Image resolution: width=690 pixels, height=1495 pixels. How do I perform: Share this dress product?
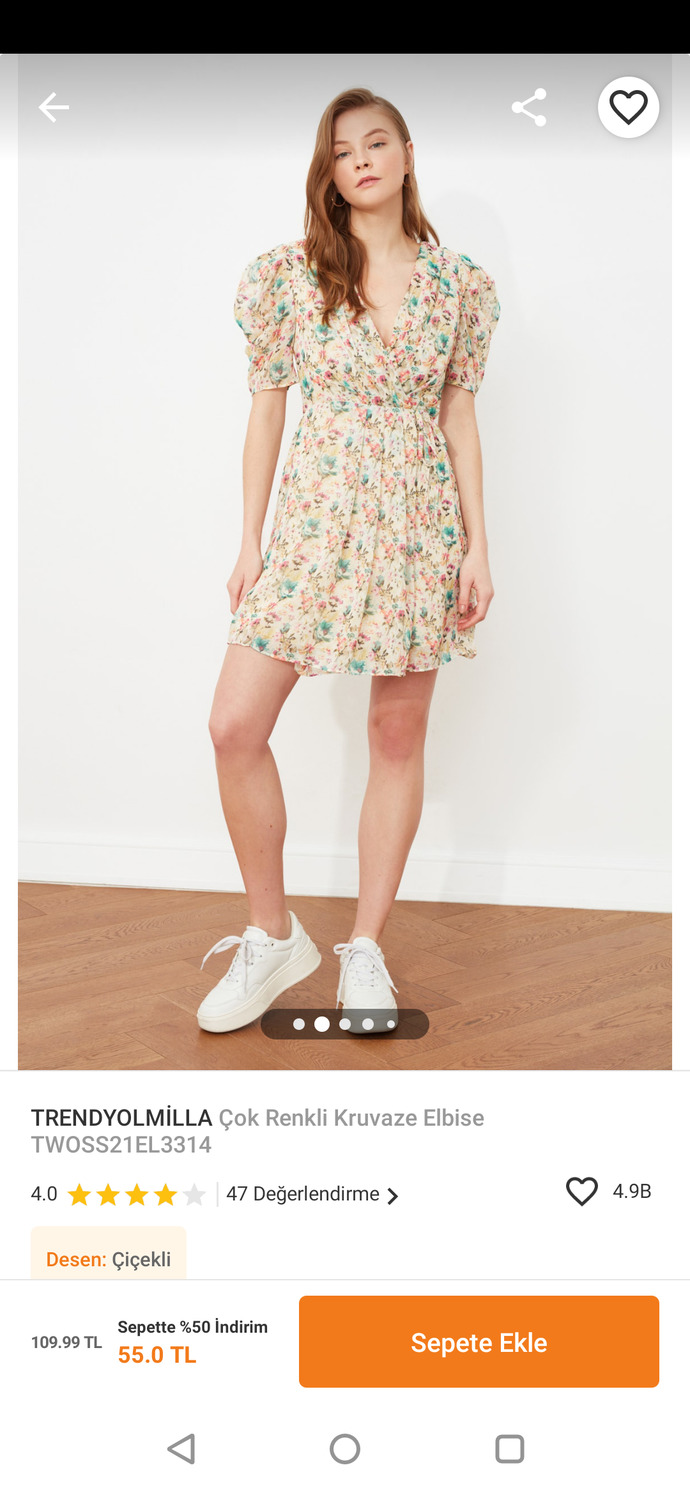point(529,107)
